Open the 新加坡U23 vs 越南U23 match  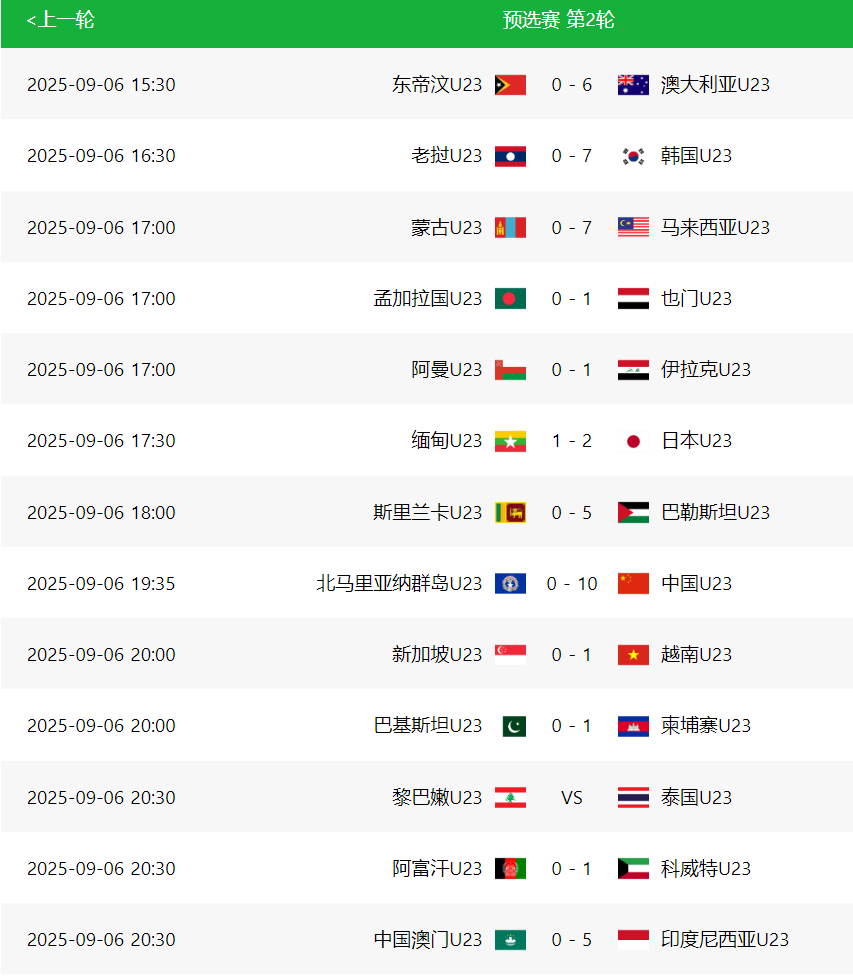point(571,655)
